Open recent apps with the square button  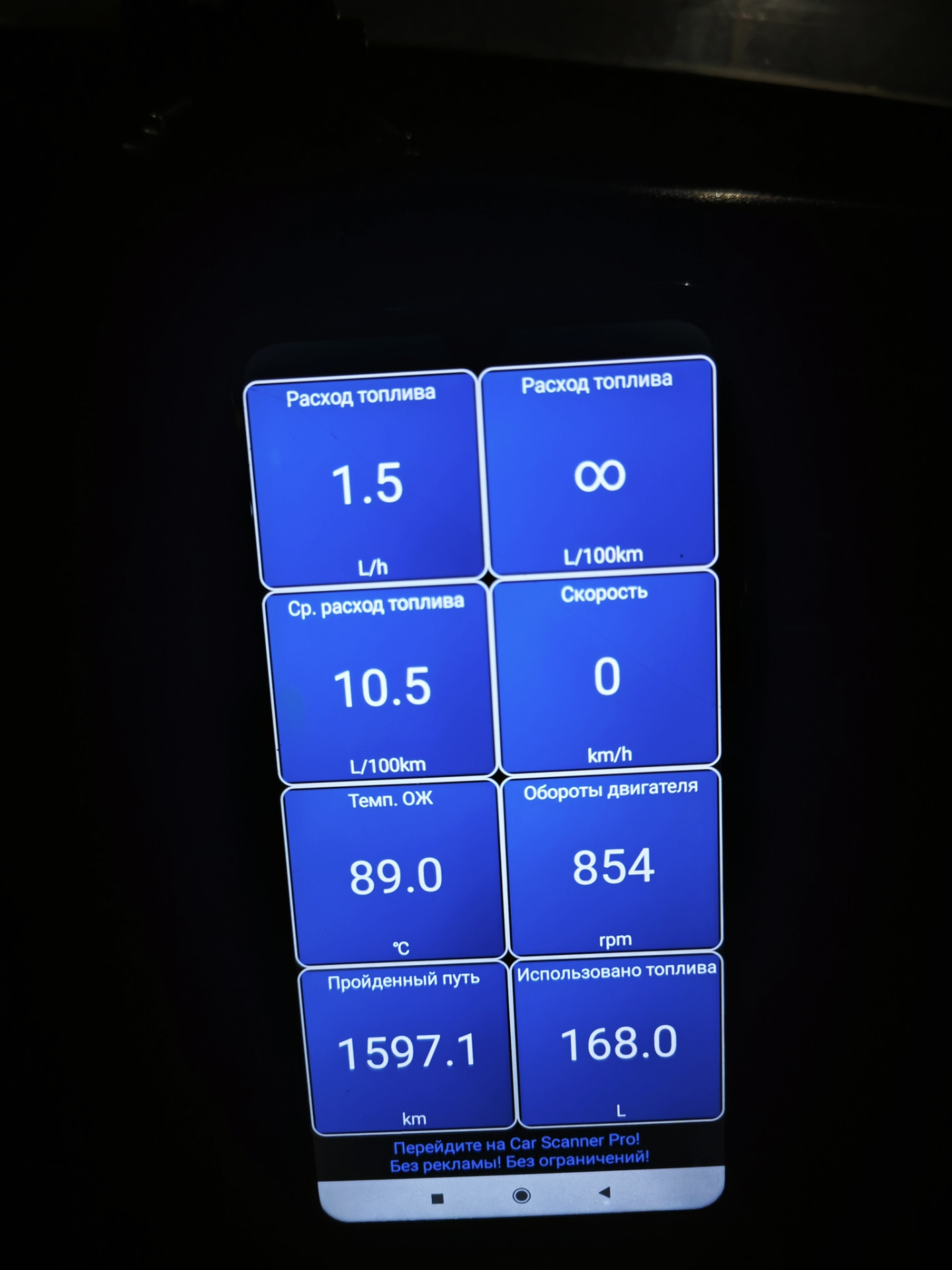(x=437, y=1199)
